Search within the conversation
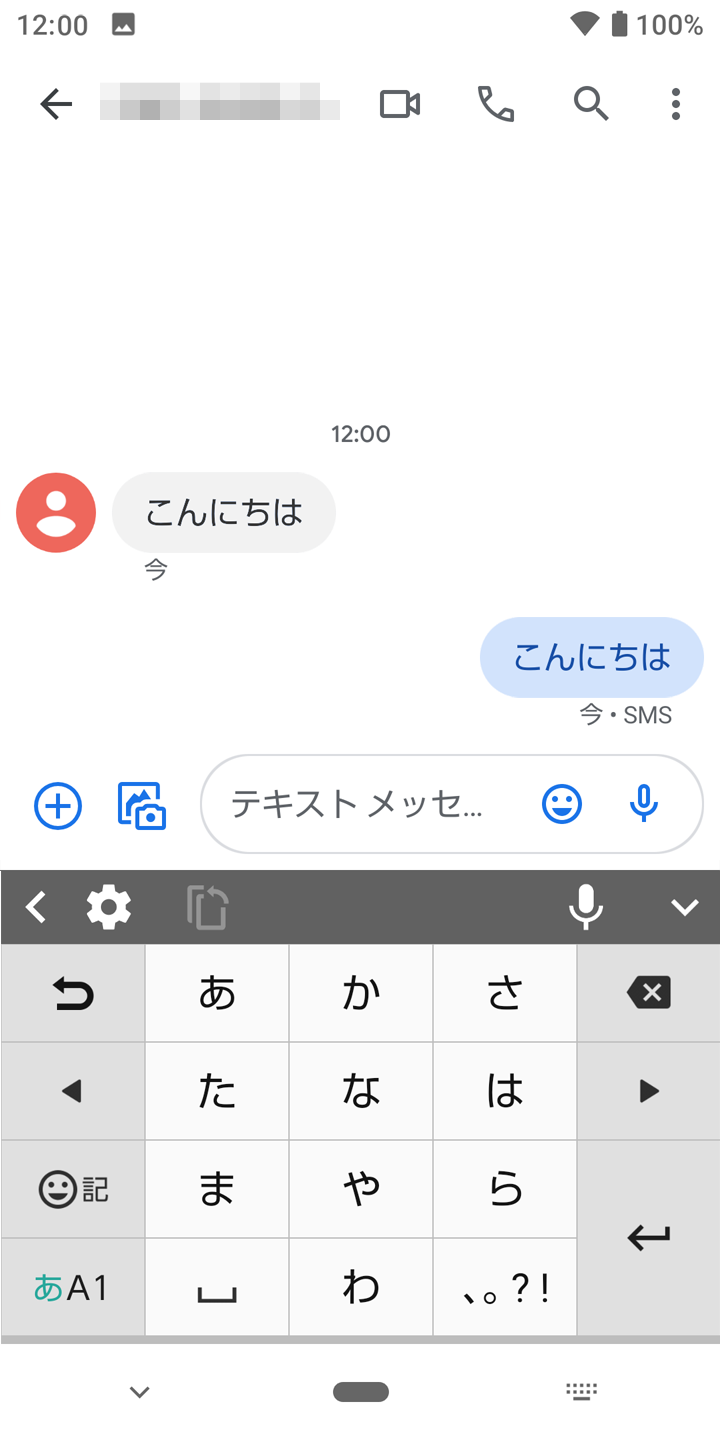The width and height of the screenshot is (720, 1440). click(x=591, y=104)
